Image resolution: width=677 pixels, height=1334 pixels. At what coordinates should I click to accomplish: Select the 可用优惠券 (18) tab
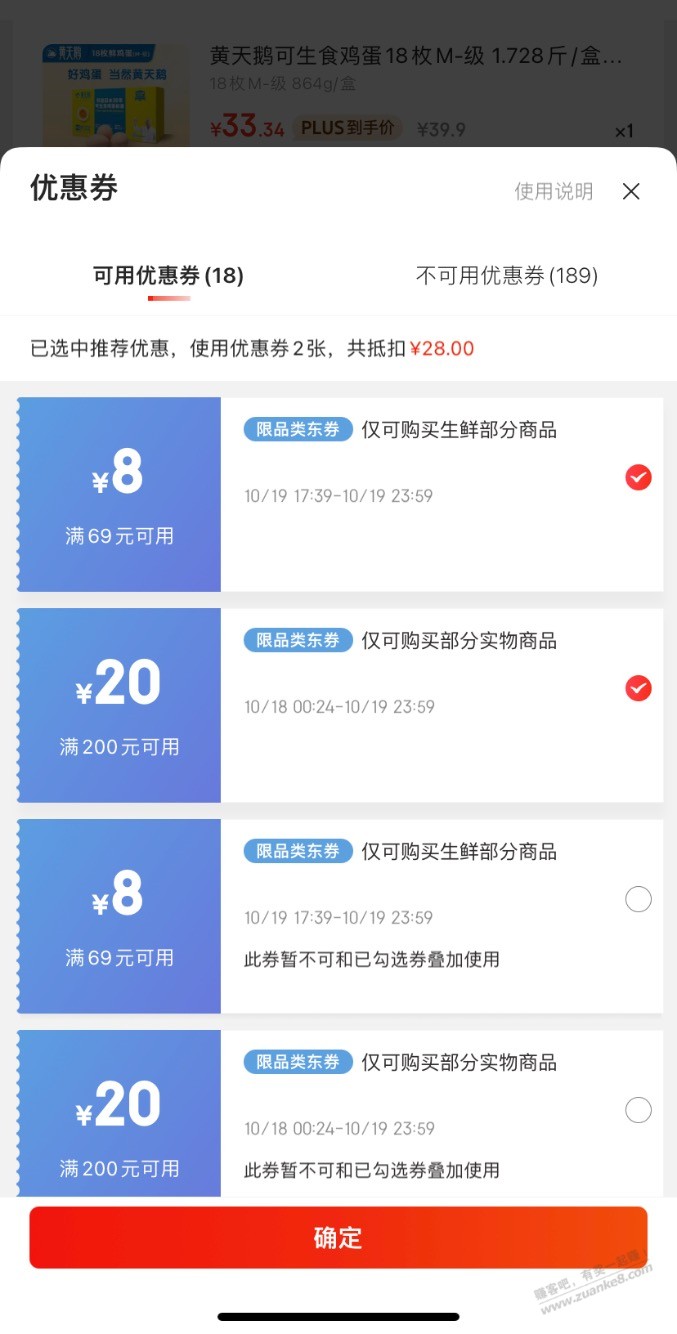(168, 276)
